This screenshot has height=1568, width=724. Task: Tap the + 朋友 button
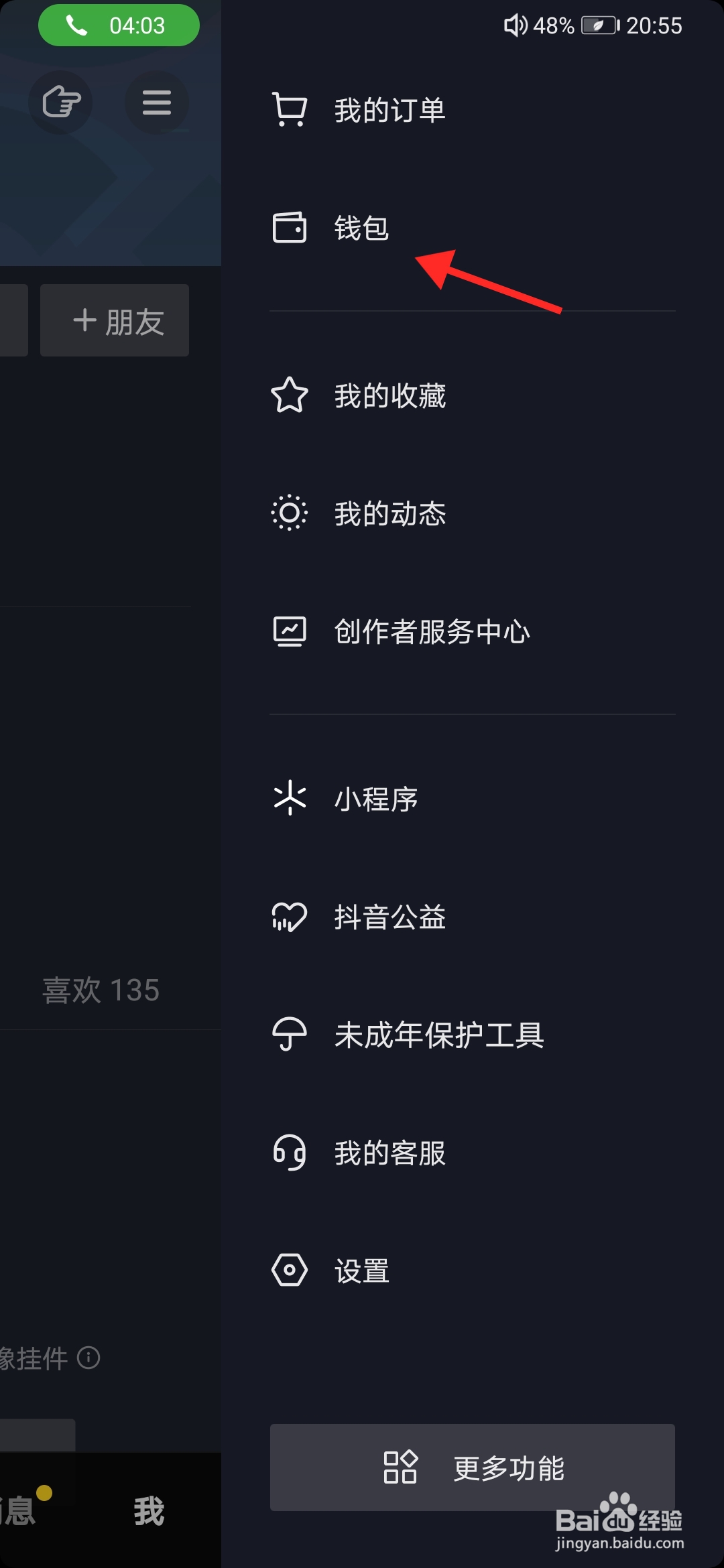tap(115, 320)
